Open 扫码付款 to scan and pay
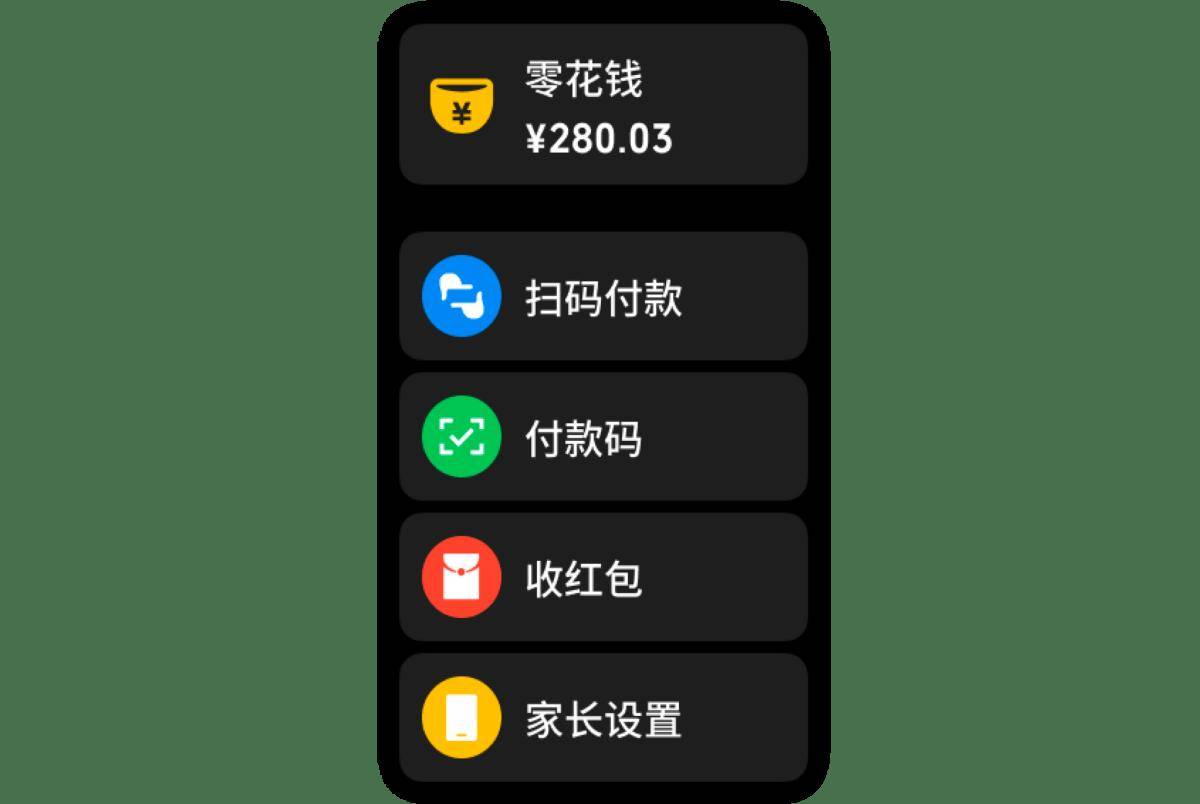Viewport: 1200px width, 804px height. tap(603, 296)
